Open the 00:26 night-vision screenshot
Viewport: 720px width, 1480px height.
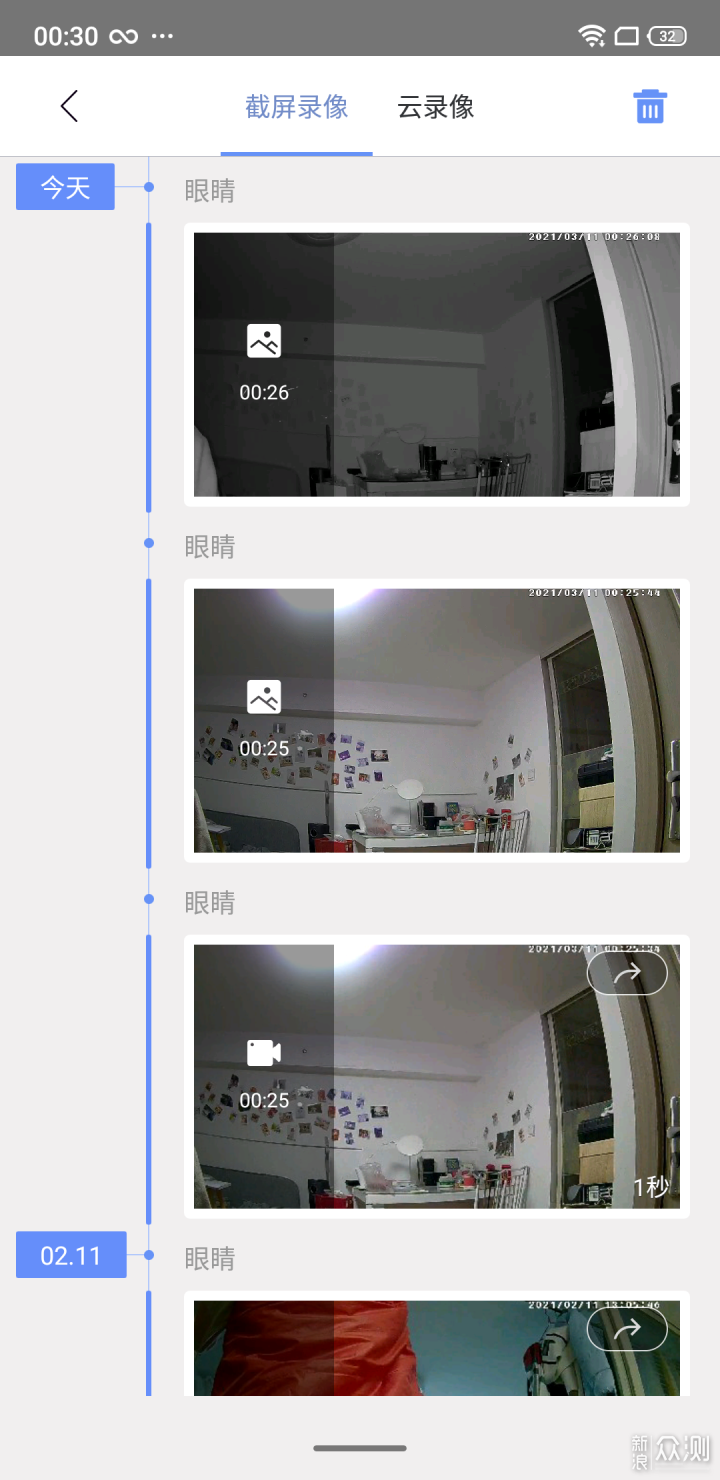click(436, 365)
